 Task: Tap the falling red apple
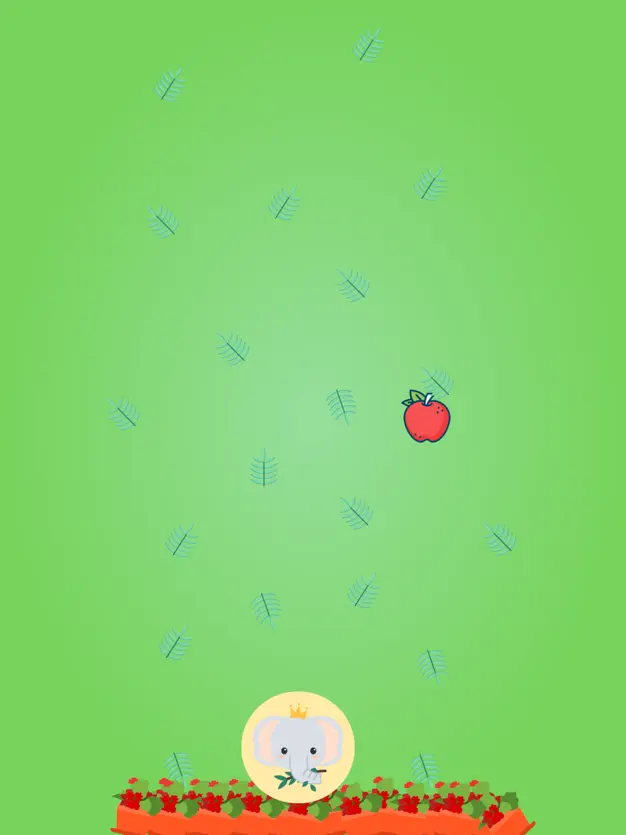pos(427,418)
